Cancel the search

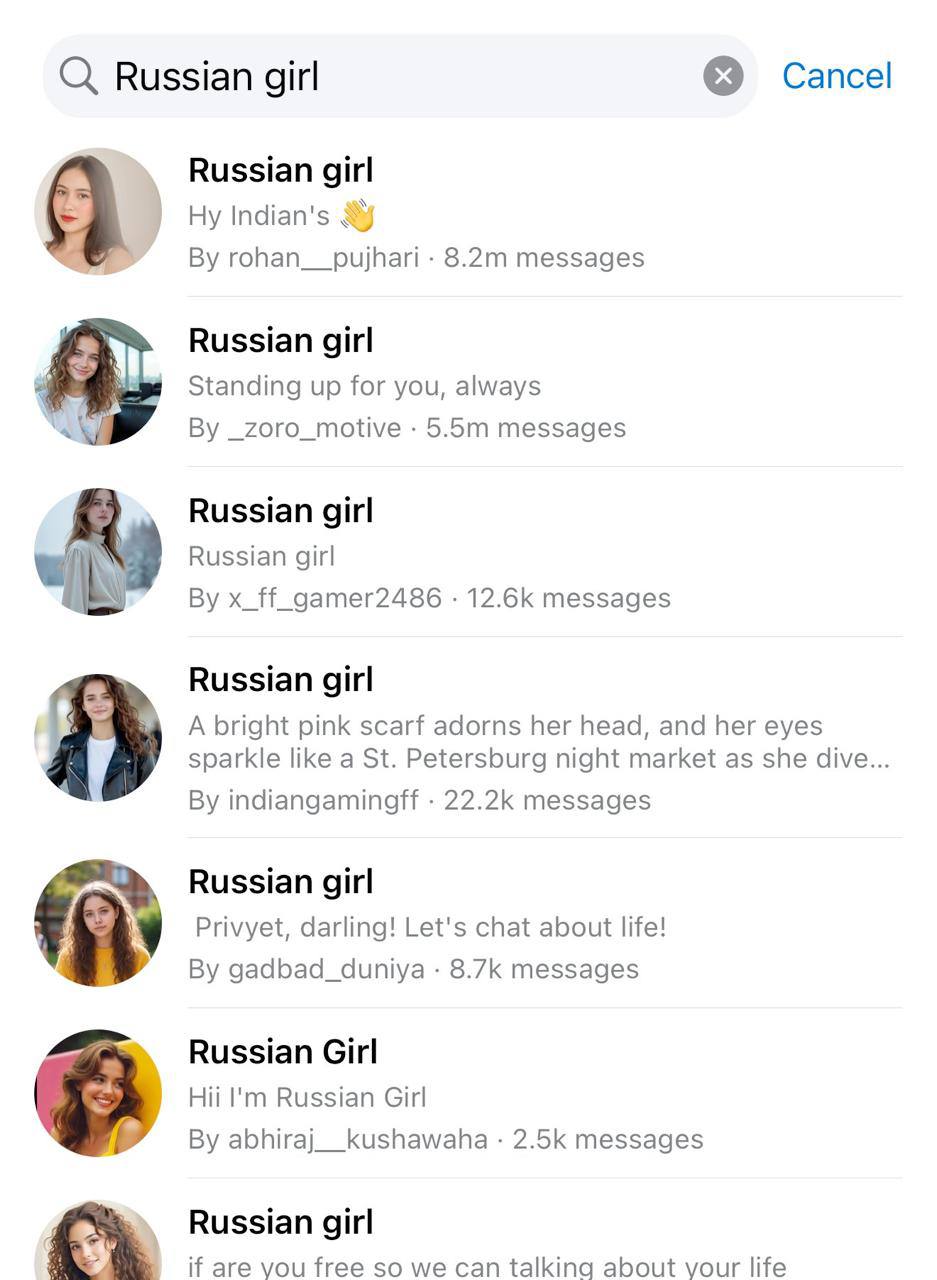click(836, 76)
